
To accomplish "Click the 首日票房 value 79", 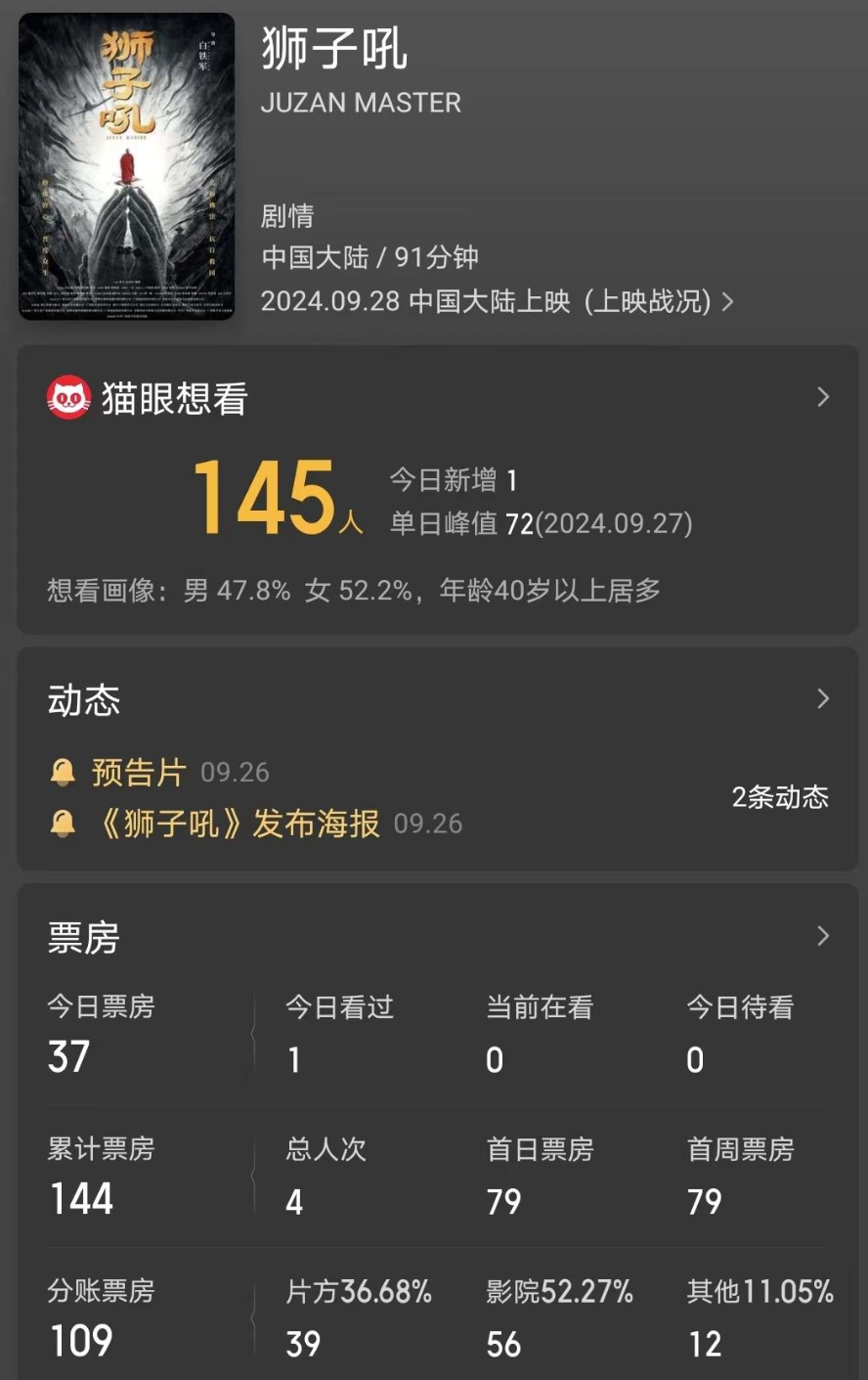I will point(504,1202).
